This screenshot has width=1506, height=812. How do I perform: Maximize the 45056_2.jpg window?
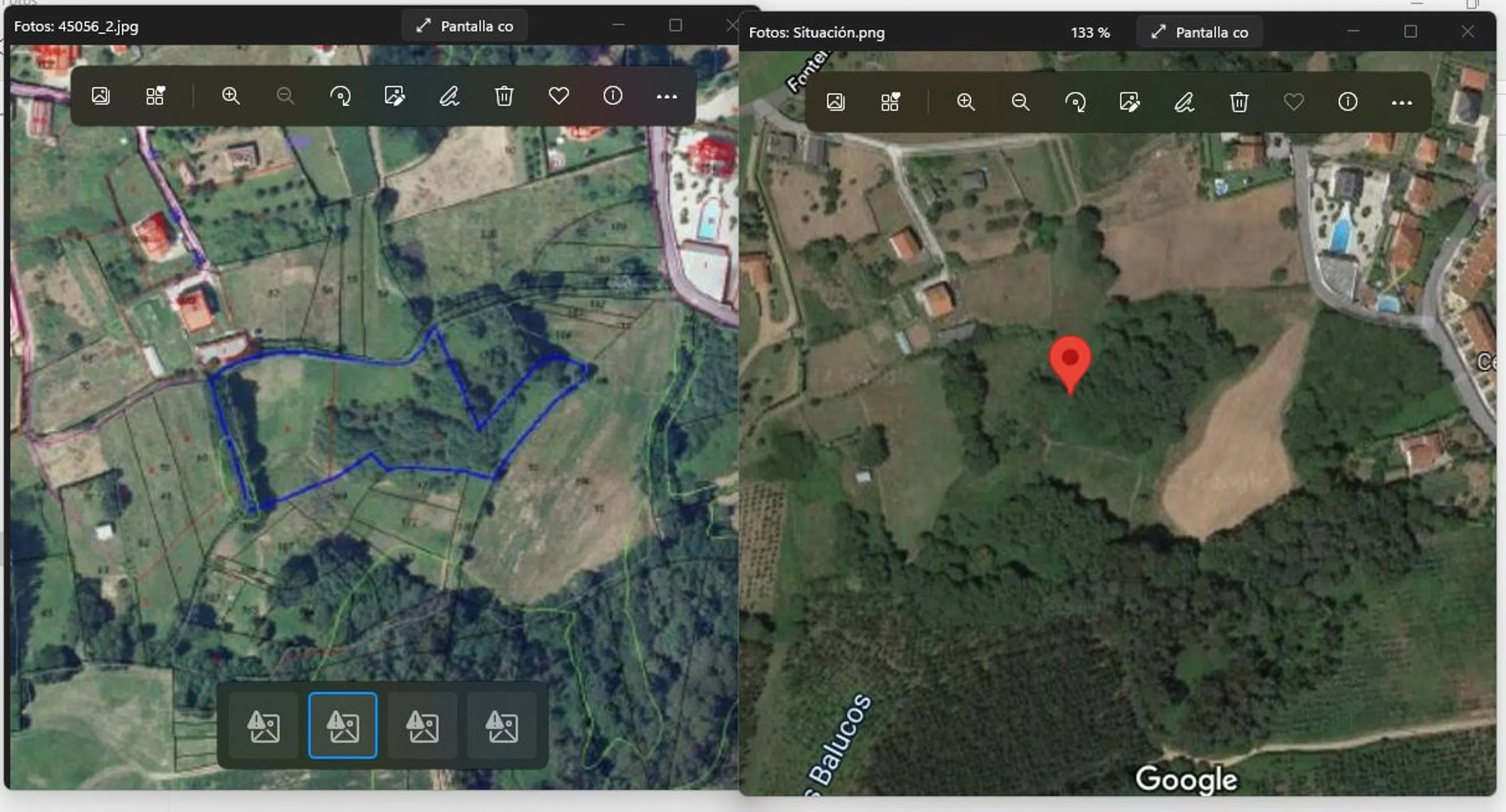click(675, 25)
